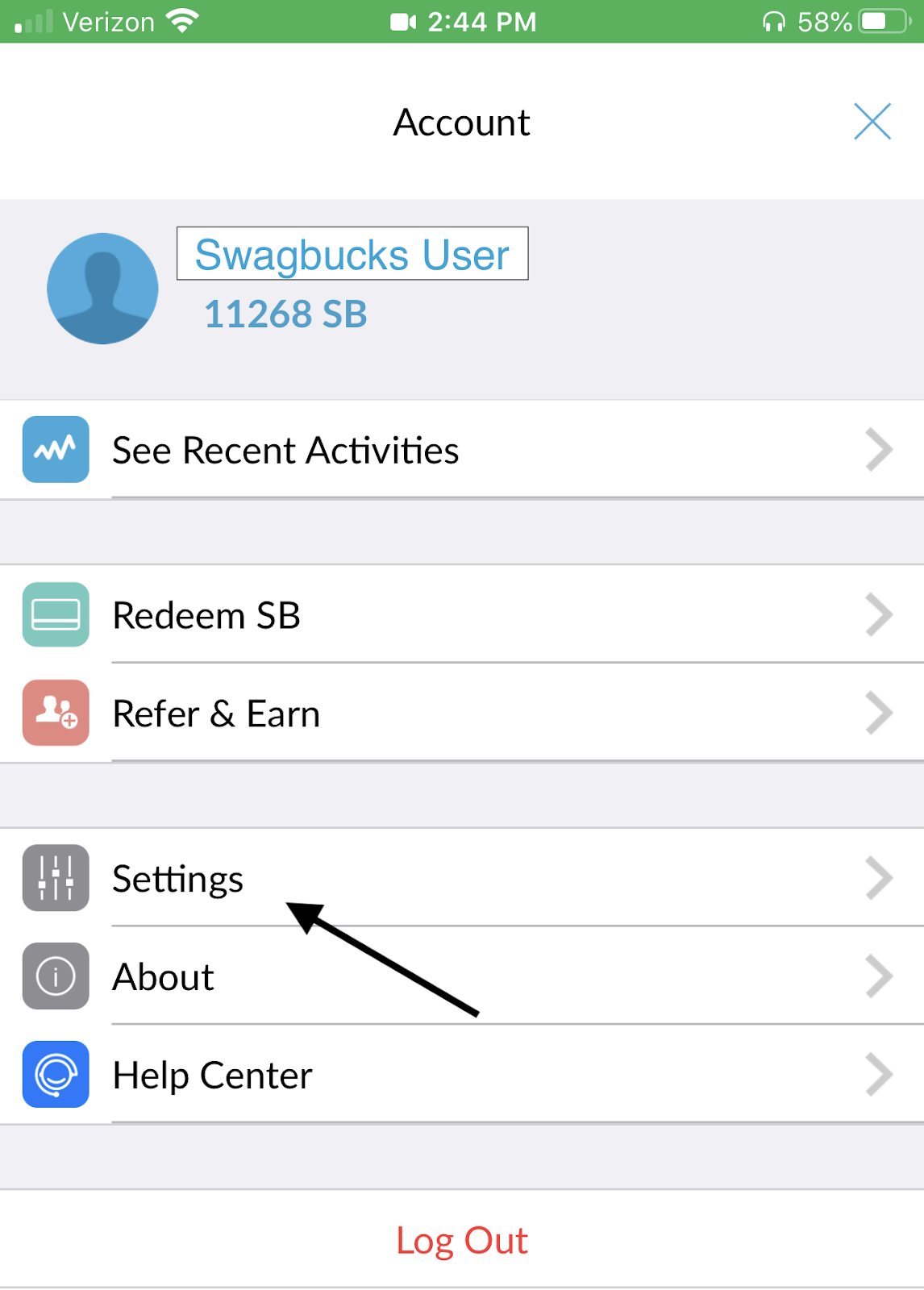Go to Settings
The height and width of the screenshot is (1290, 924).
[461, 878]
